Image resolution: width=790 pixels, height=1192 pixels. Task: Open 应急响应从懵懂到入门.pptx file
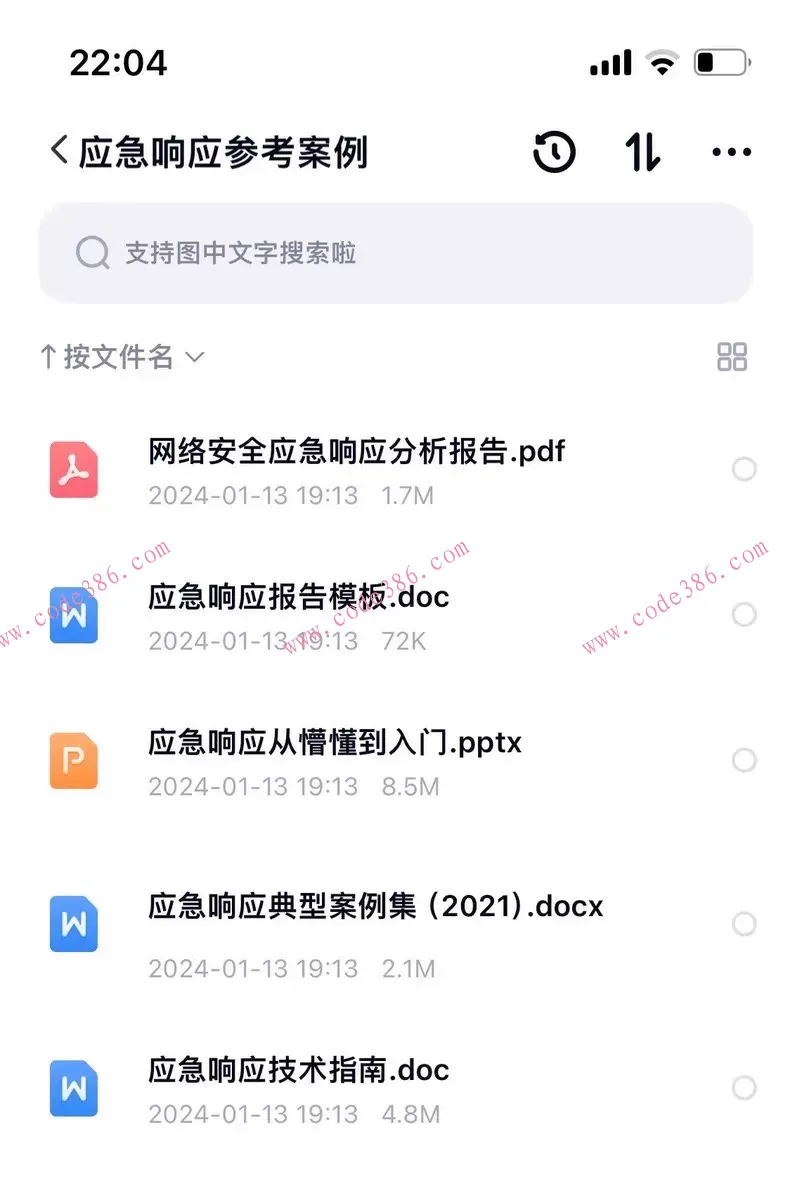click(338, 743)
